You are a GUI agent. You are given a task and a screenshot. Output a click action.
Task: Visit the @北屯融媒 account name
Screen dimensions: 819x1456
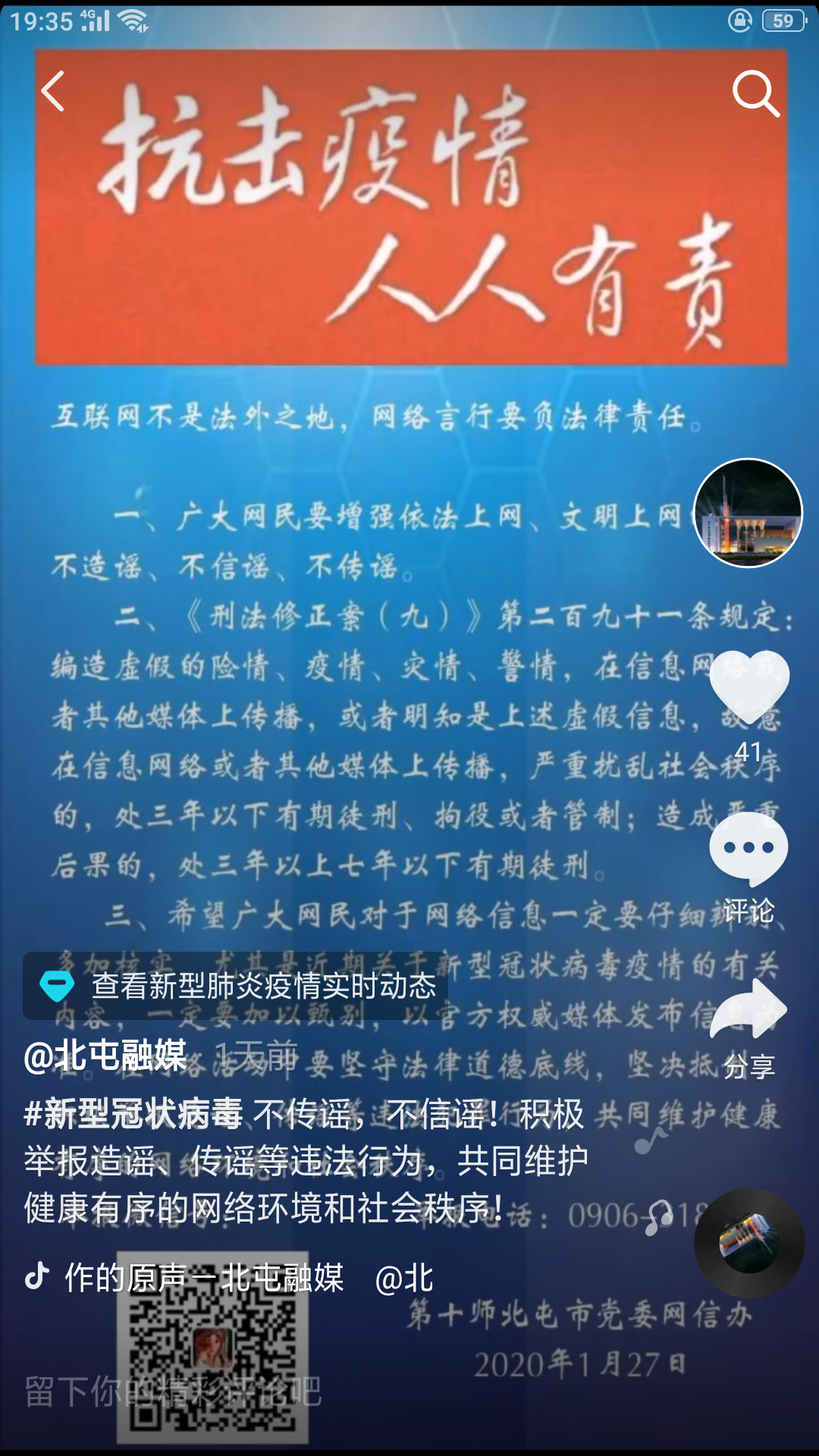[105, 1056]
